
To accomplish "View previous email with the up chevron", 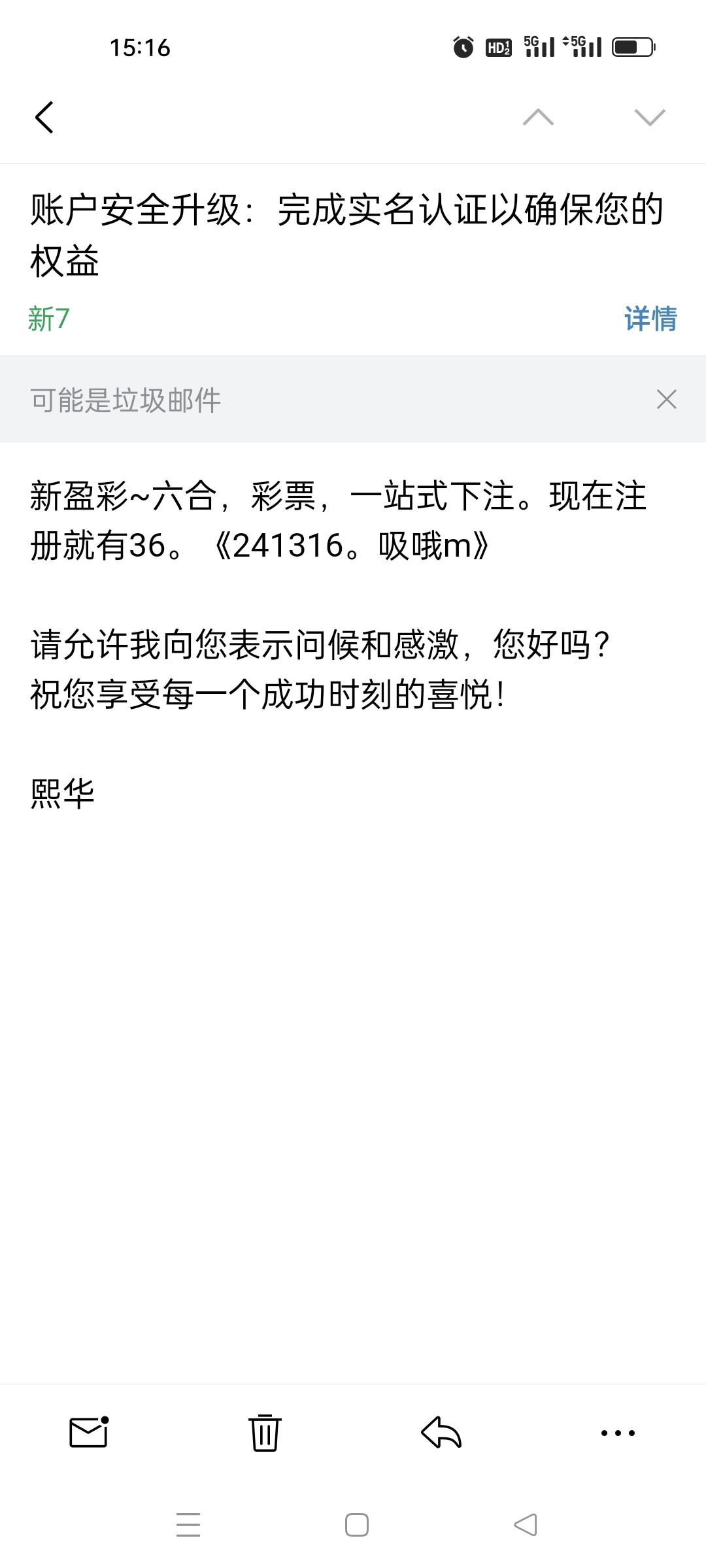I will 537,118.
